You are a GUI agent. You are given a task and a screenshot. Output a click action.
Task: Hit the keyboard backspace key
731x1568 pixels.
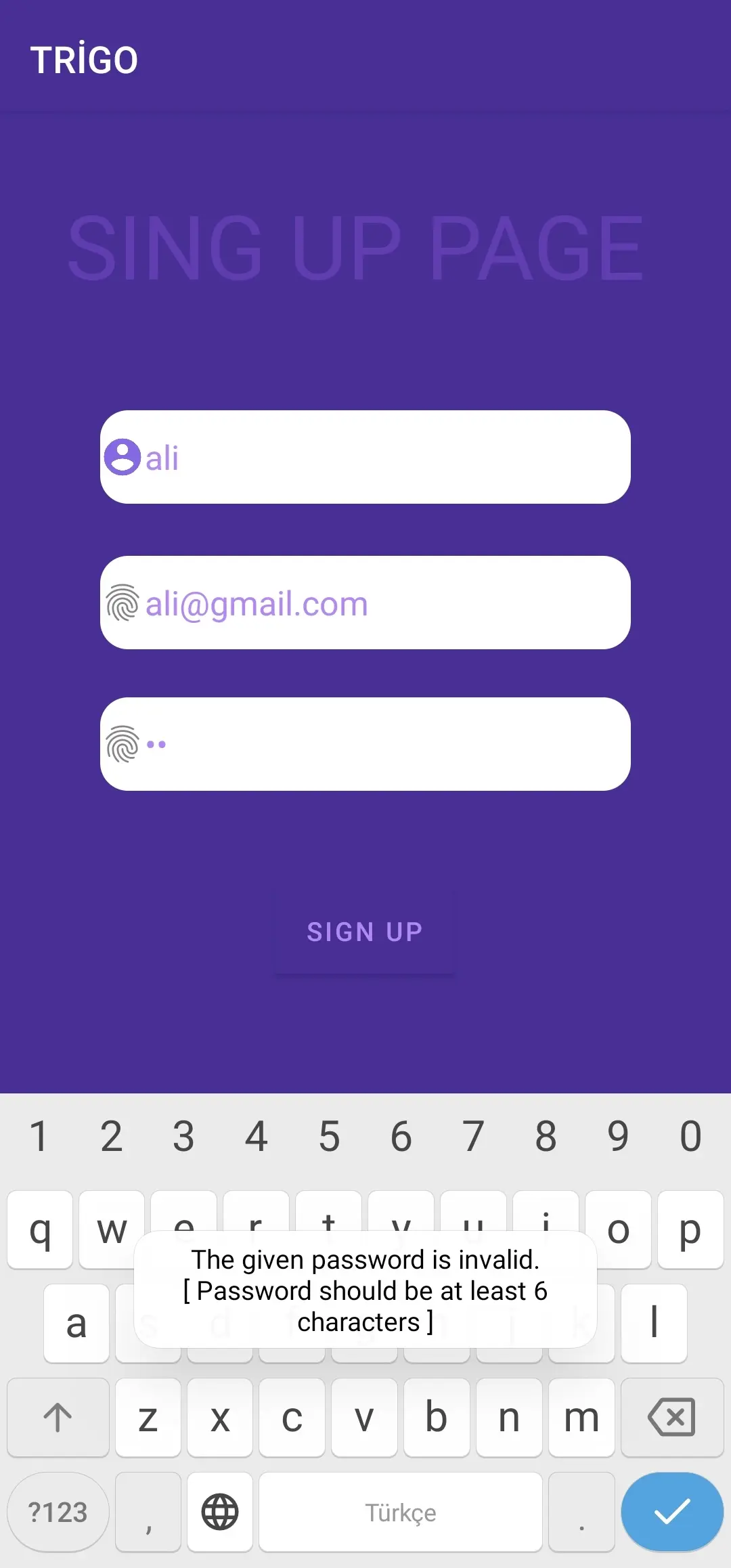pos(672,1417)
